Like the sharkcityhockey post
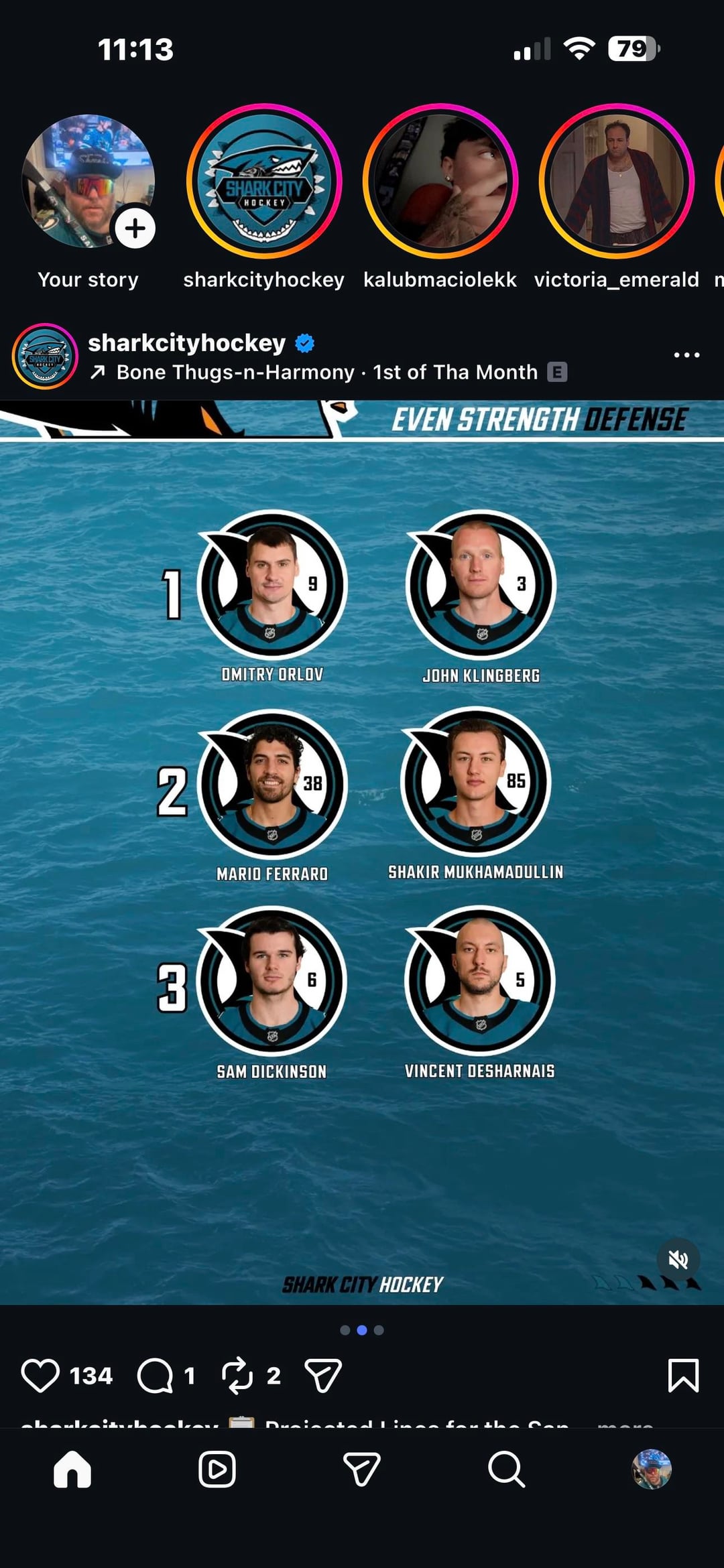 (40, 1376)
